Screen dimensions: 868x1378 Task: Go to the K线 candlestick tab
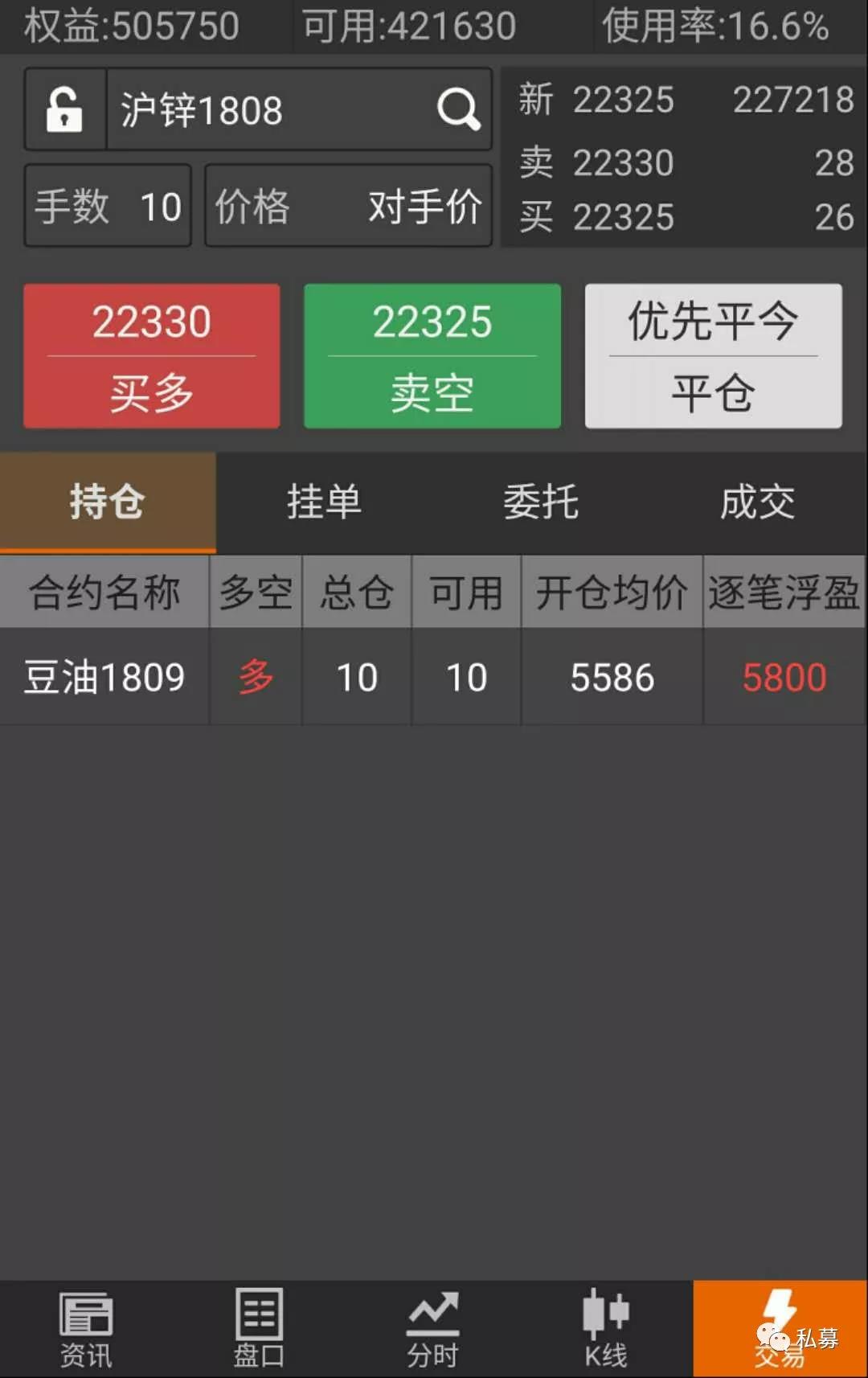click(605, 1330)
